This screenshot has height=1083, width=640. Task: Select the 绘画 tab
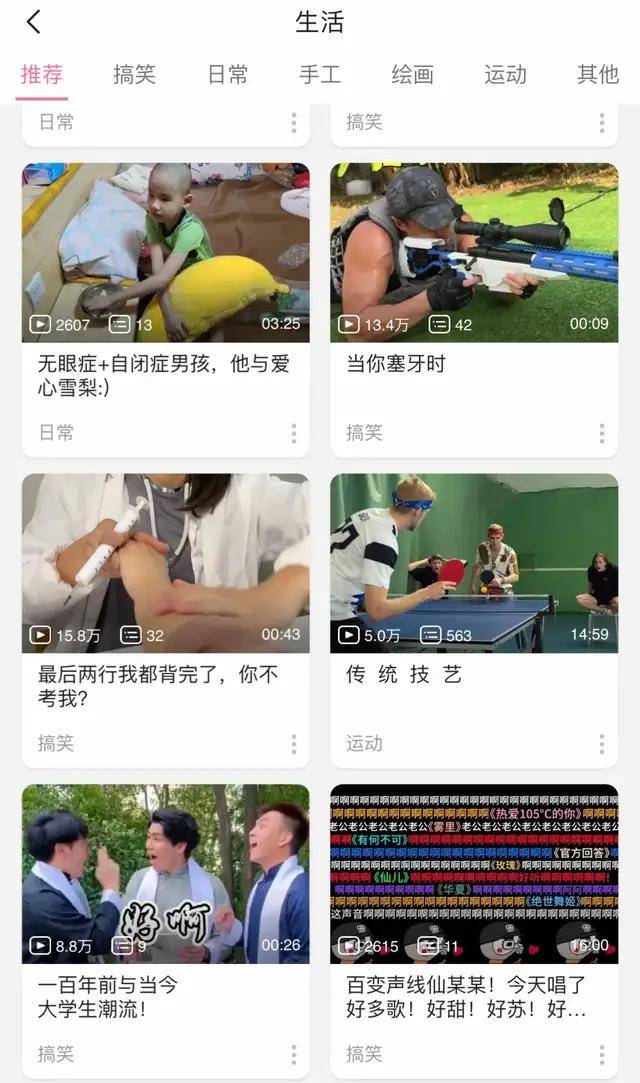(412, 75)
